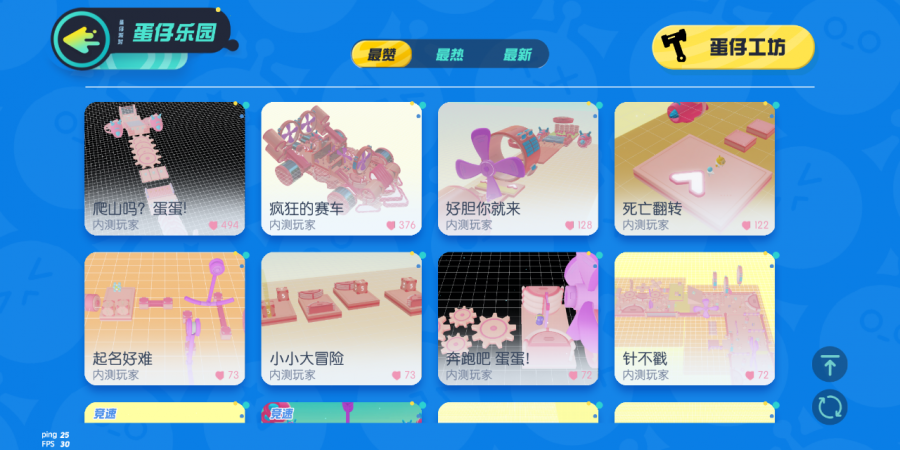Open the 起名好难 map card
900x450 pixels.
click(165, 318)
